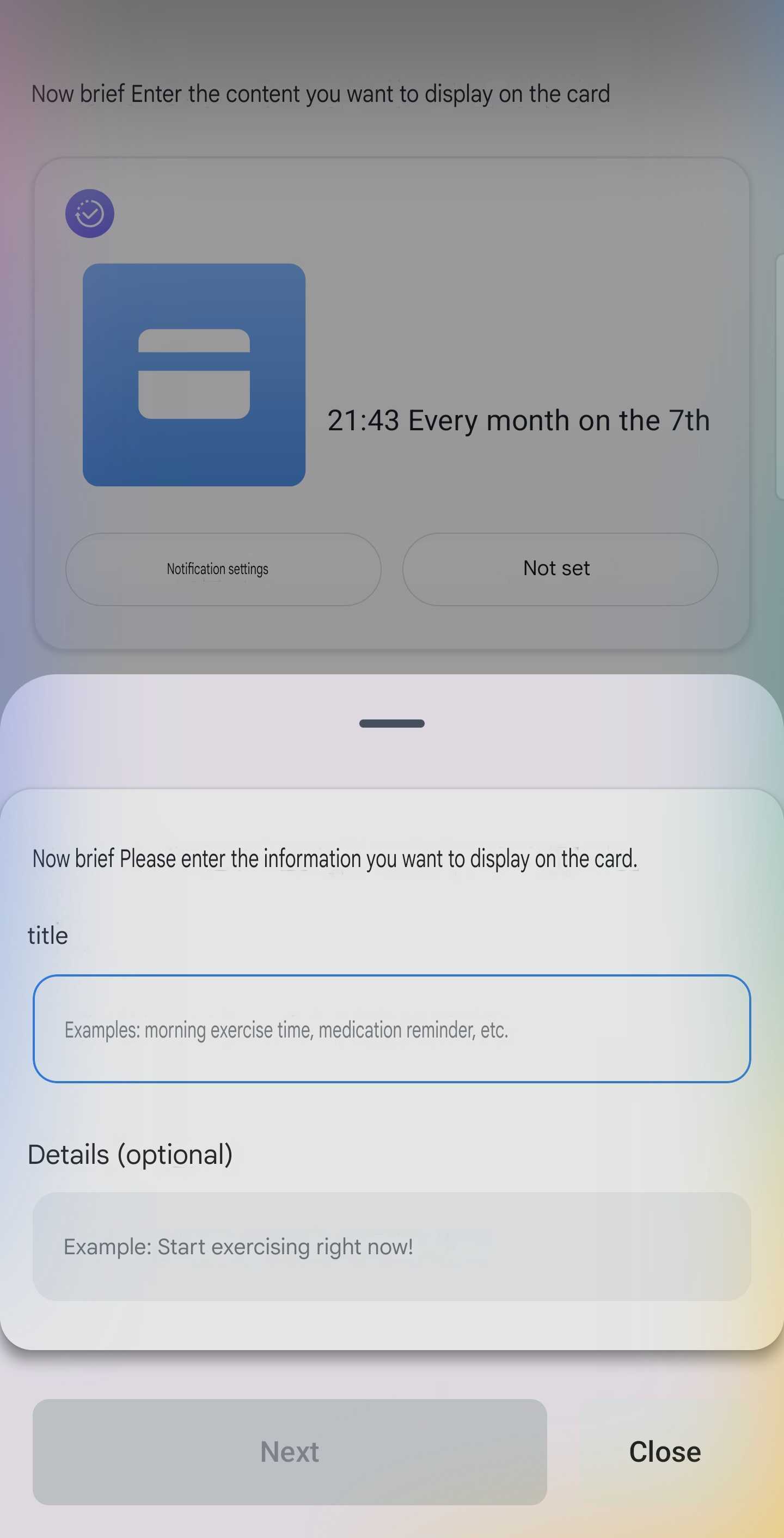Tap the Not set button
Screen dimensions: 784x1538
(x=560, y=569)
